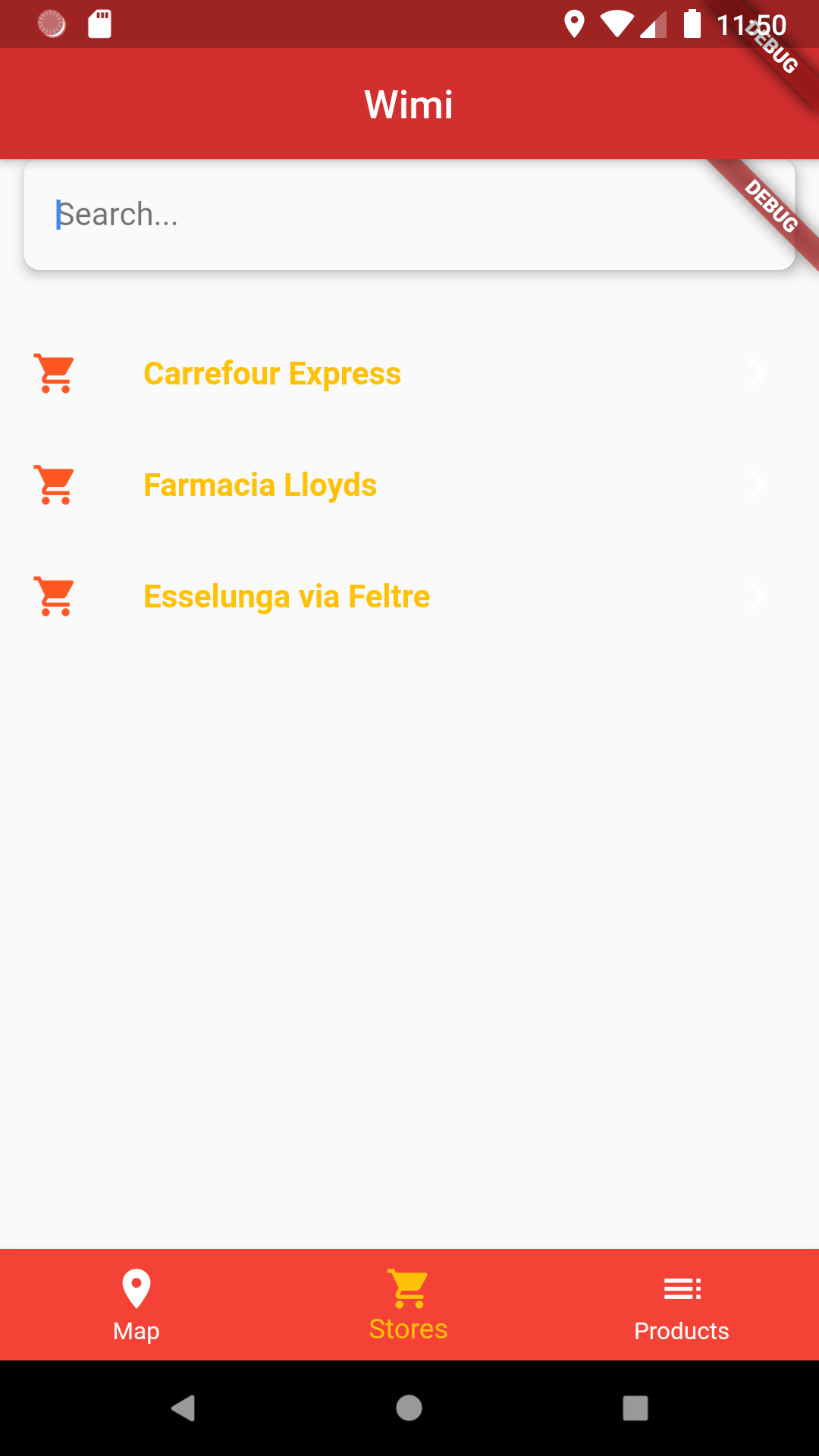Image resolution: width=819 pixels, height=1456 pixels.
Task: Select the Stores tab
Action: click(x=409, y=1305)
